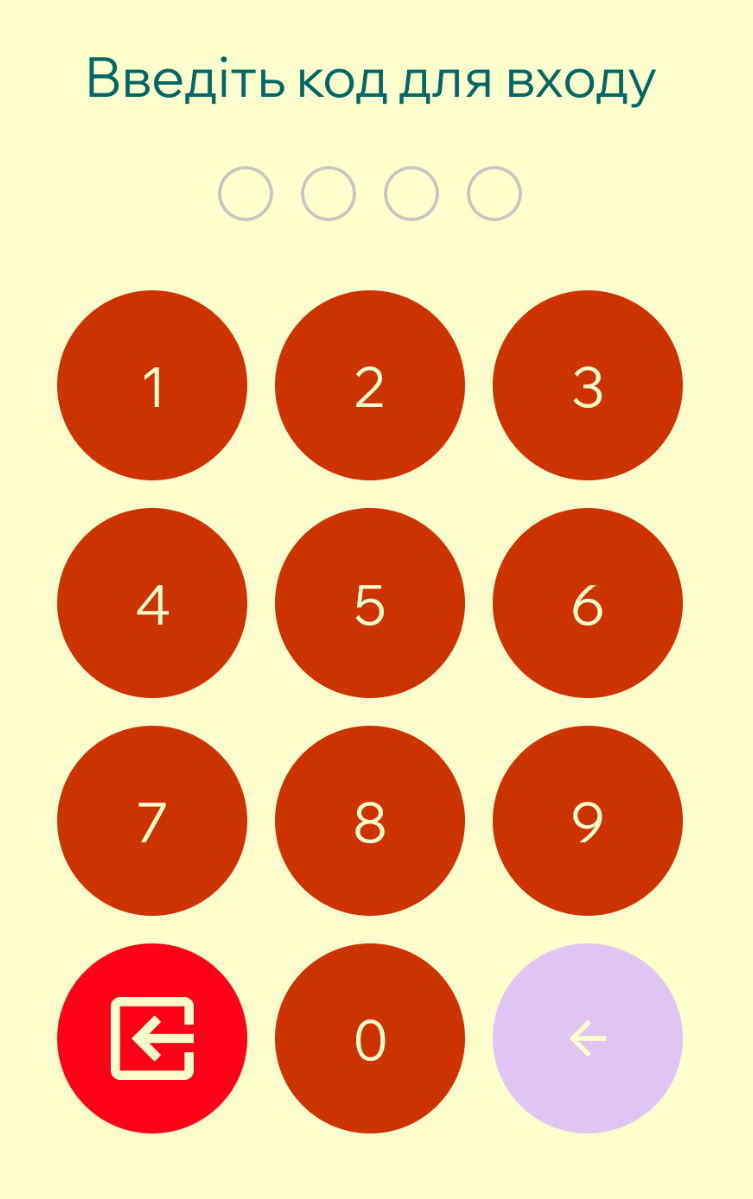
Task: Tap the number 2 key
Action: (x=370, y=385)
